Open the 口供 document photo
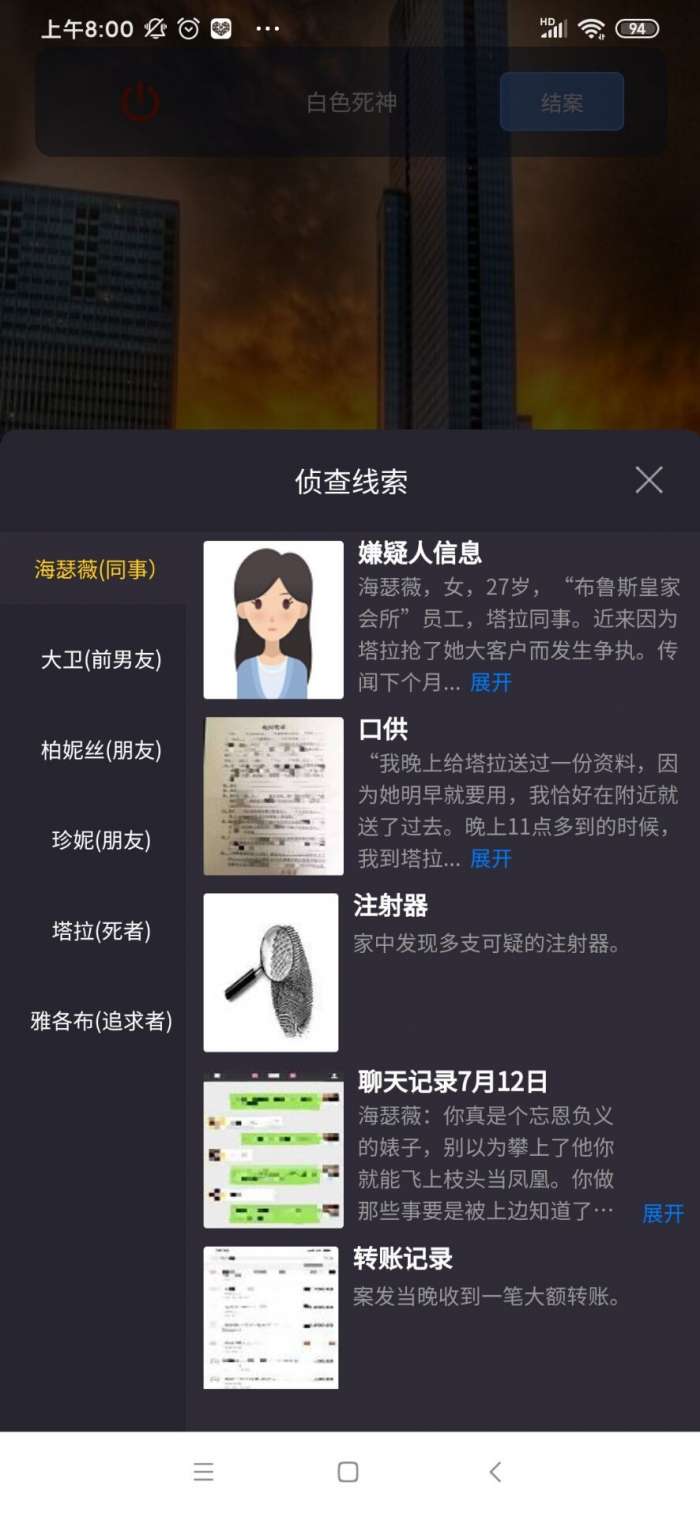The width and height of the screenshot is (700, 1516). [273, 797]
